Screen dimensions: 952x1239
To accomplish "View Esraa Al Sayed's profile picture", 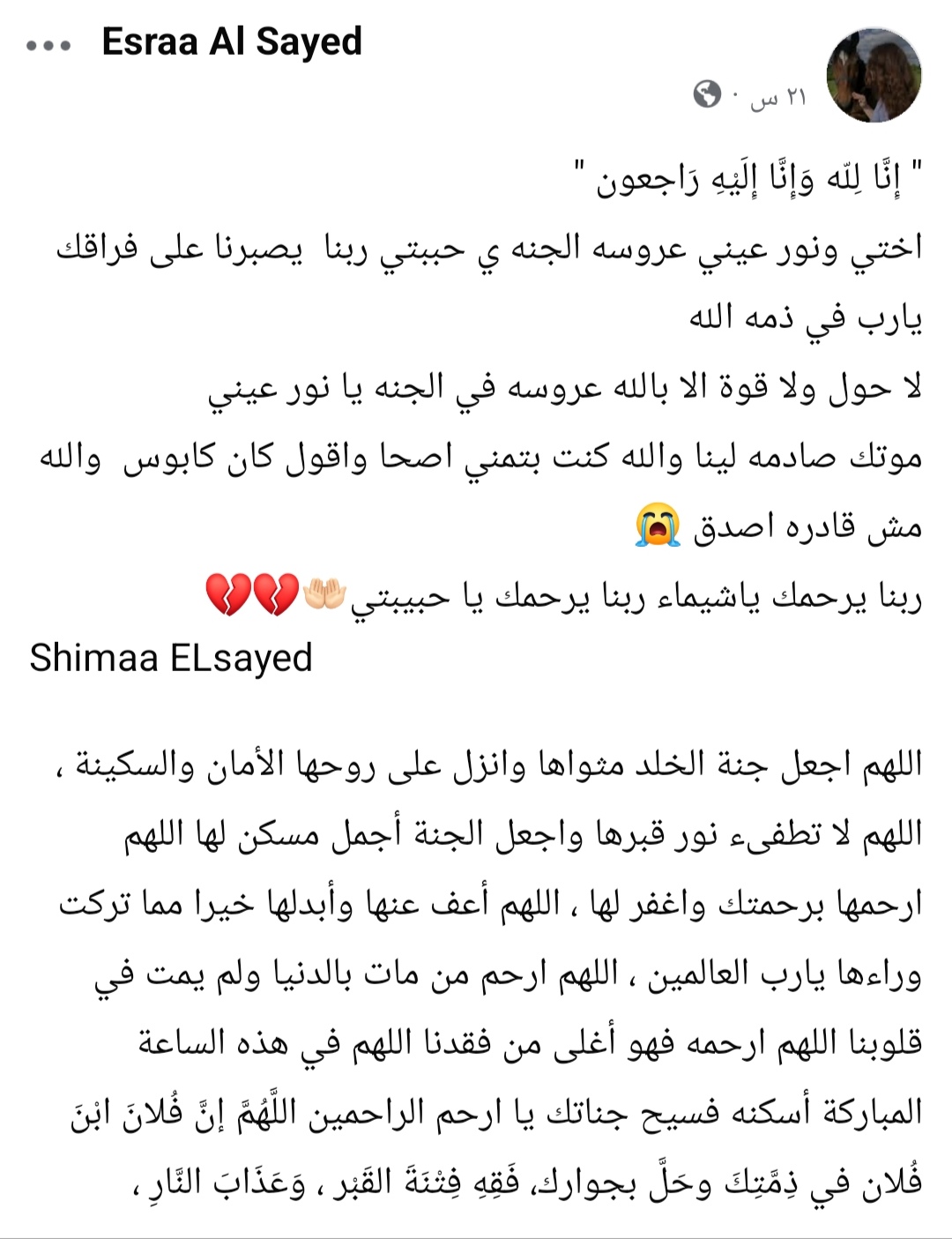I will tap(874, 80).
